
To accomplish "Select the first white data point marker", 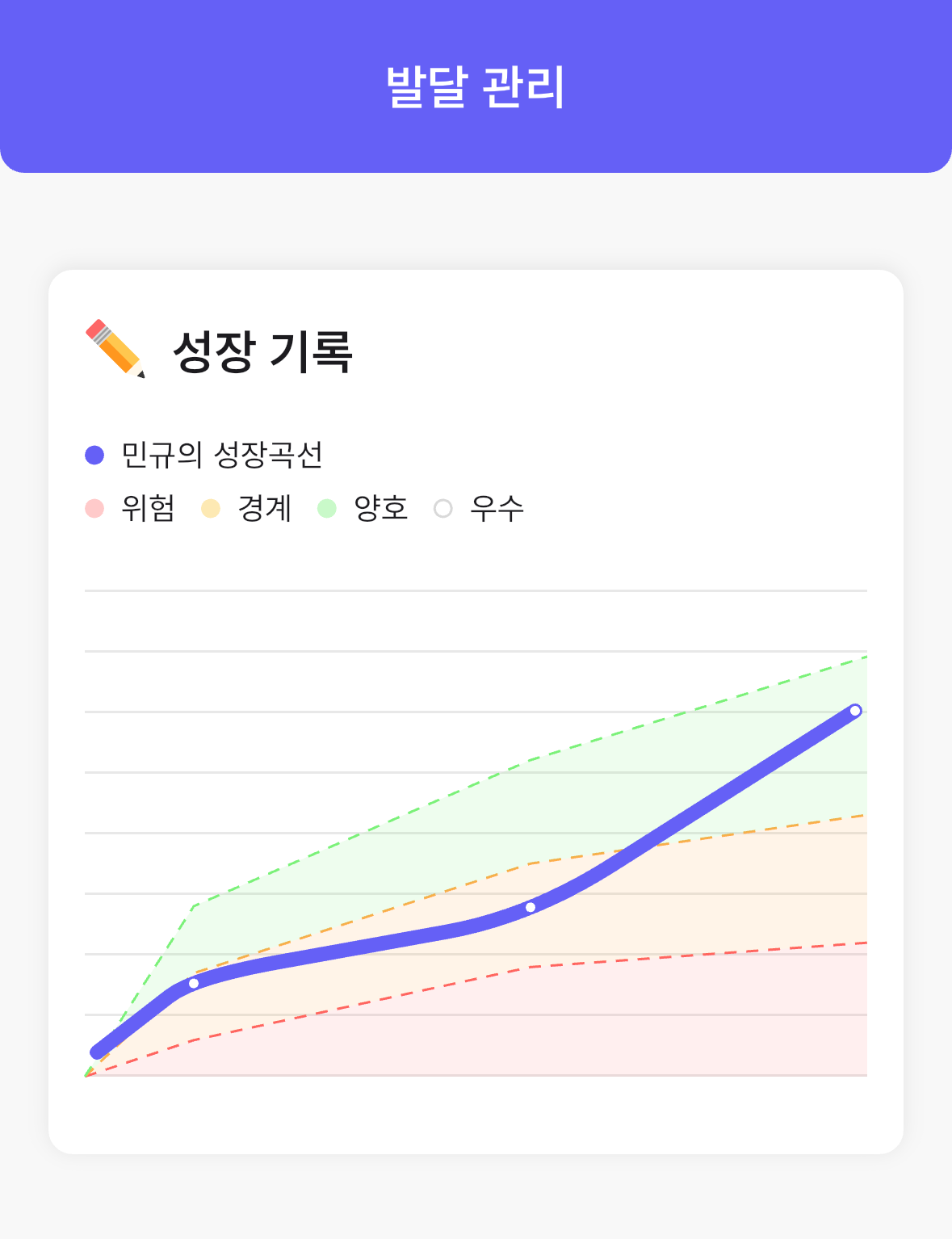I will pos(194,981).
